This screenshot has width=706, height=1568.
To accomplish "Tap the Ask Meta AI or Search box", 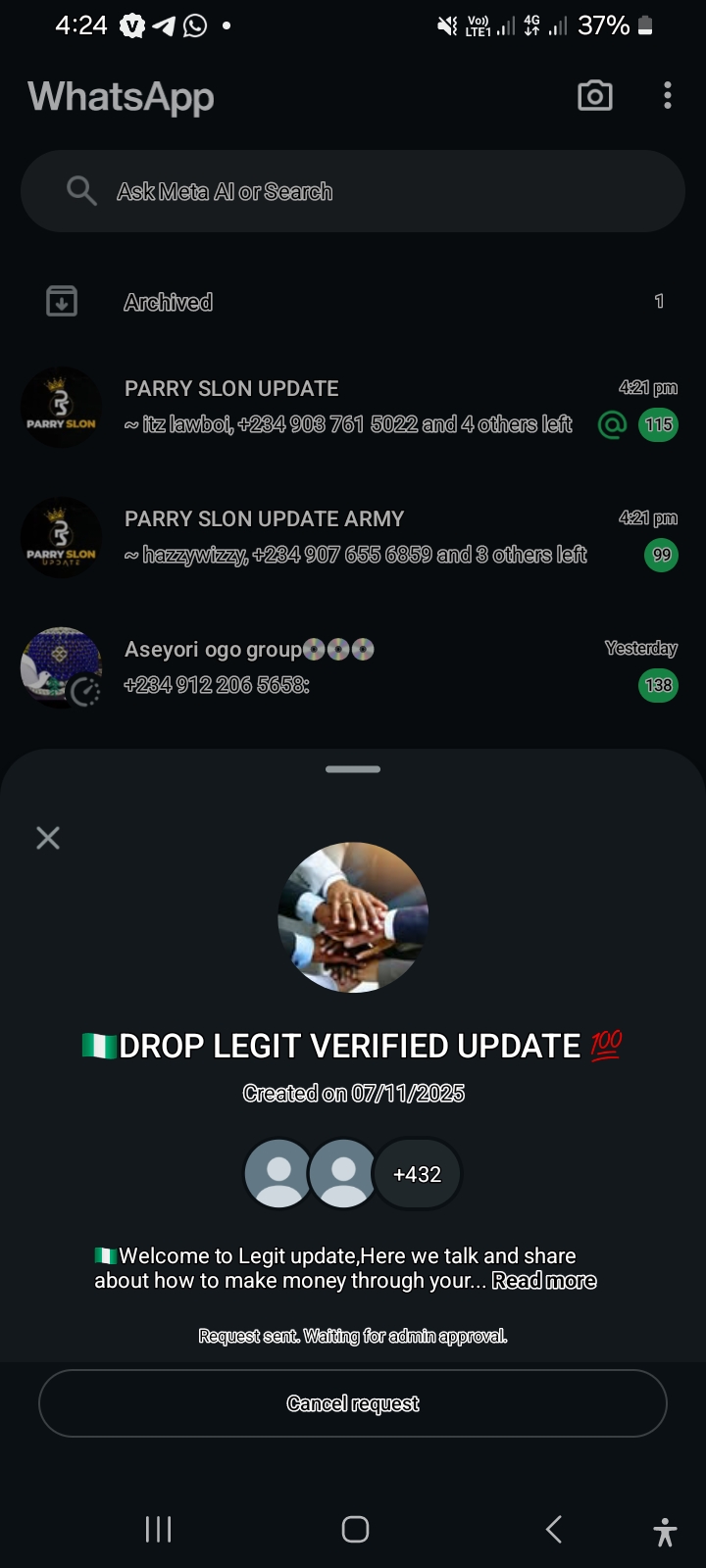I will [x=353, y=191].
